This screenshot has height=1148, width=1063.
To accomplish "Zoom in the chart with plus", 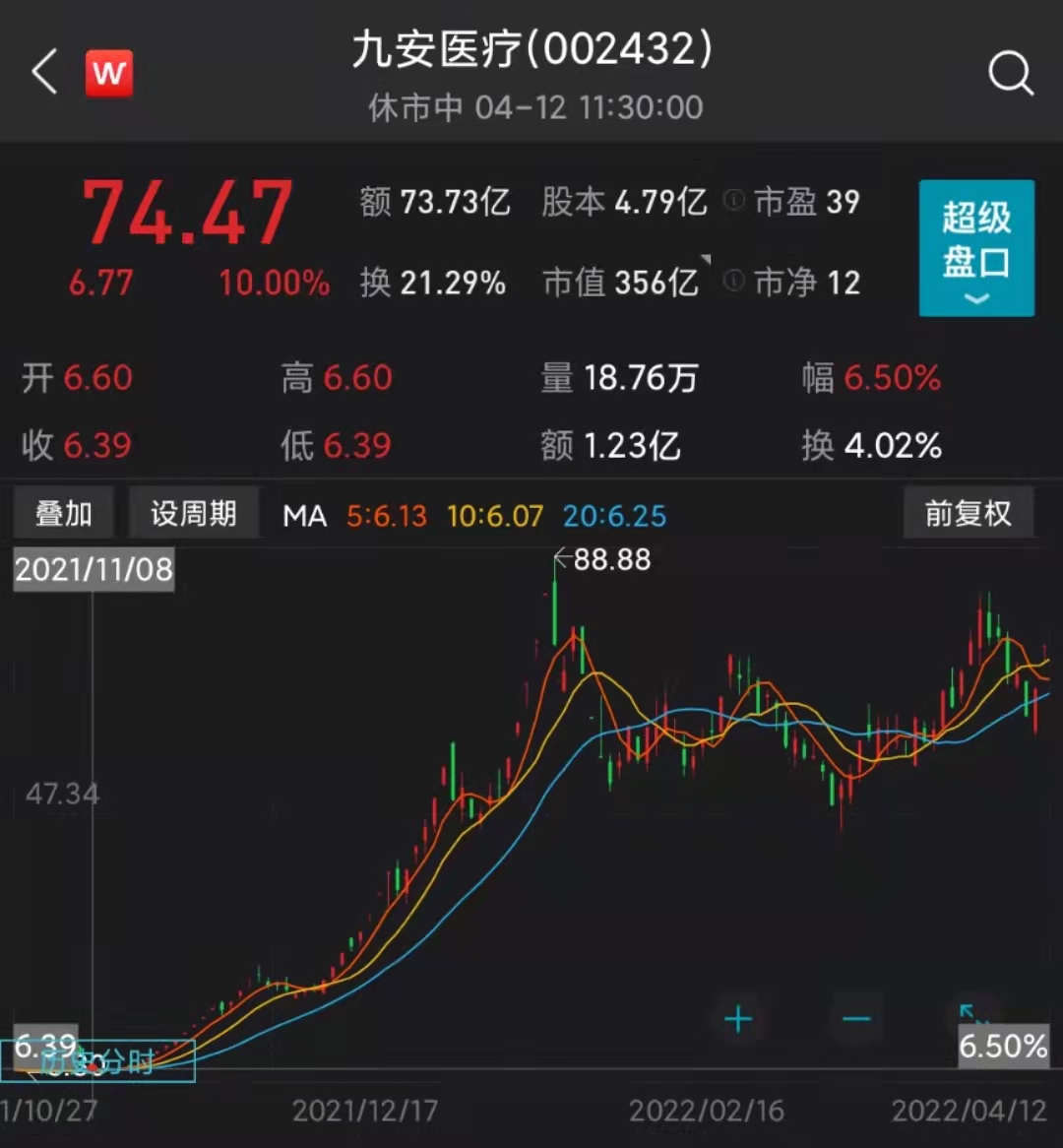I will [738, 1019].
